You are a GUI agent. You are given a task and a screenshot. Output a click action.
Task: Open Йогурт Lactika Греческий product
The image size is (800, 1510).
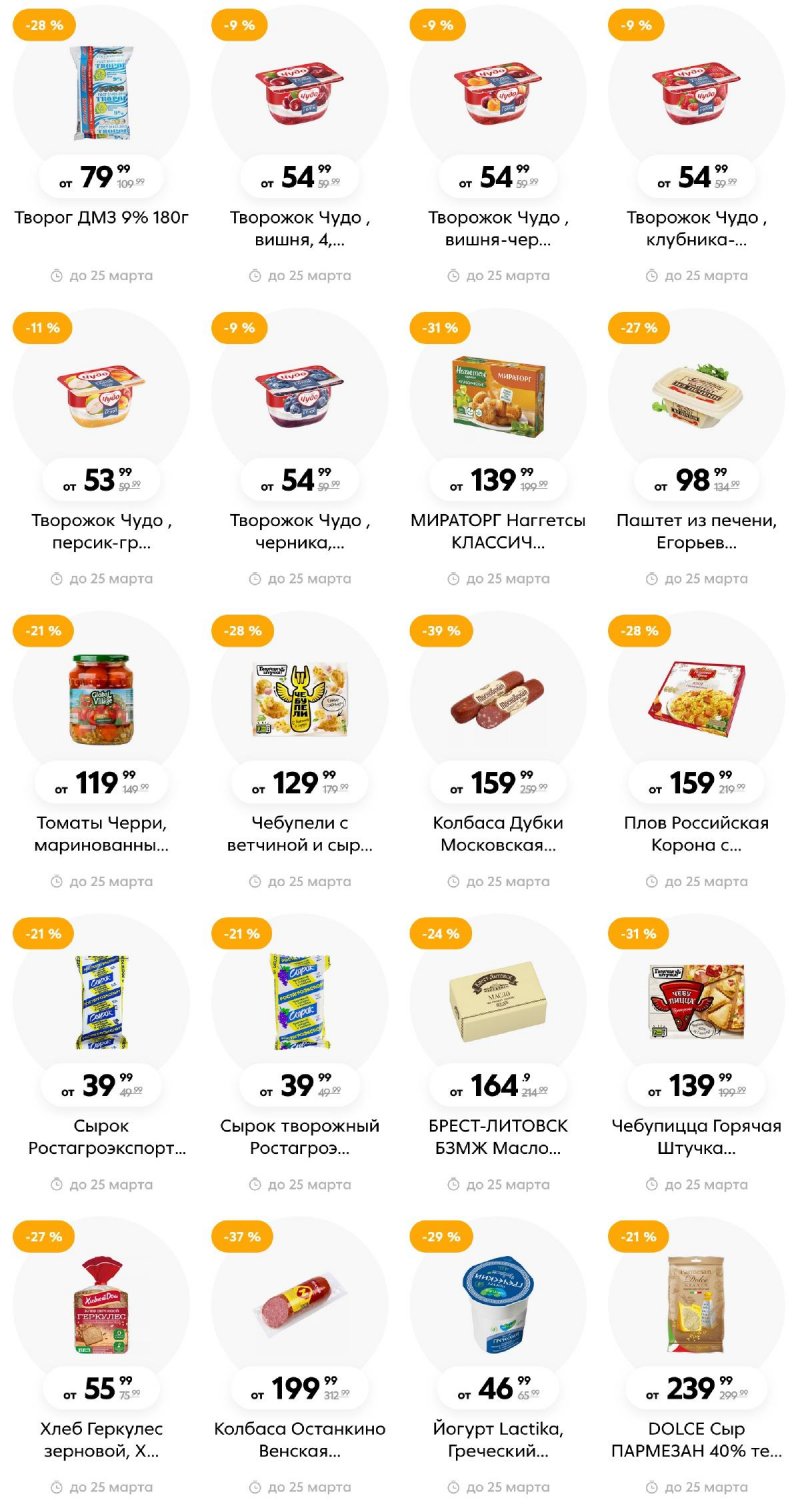click(498, 1304)
